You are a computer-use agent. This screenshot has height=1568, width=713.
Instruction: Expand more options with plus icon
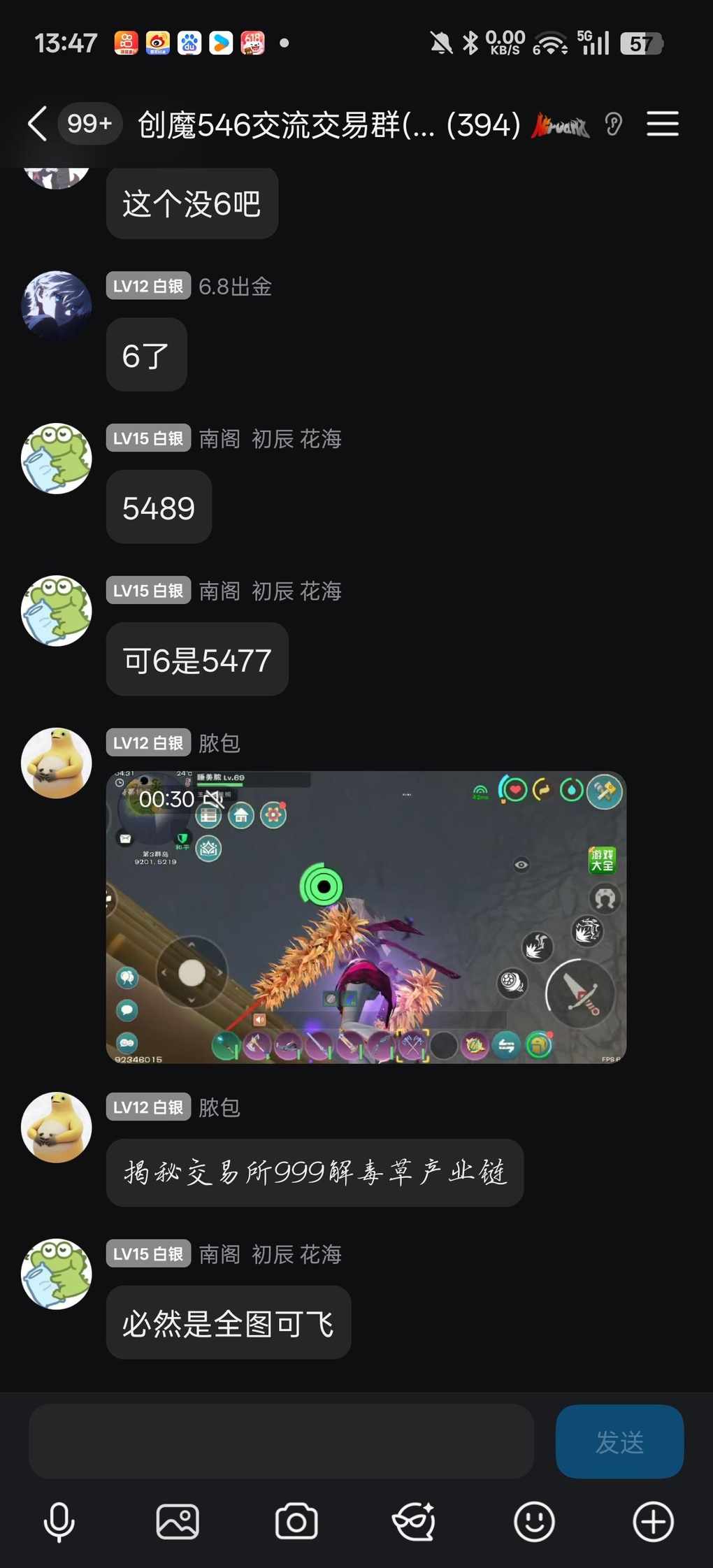(x=653, y=1522)
